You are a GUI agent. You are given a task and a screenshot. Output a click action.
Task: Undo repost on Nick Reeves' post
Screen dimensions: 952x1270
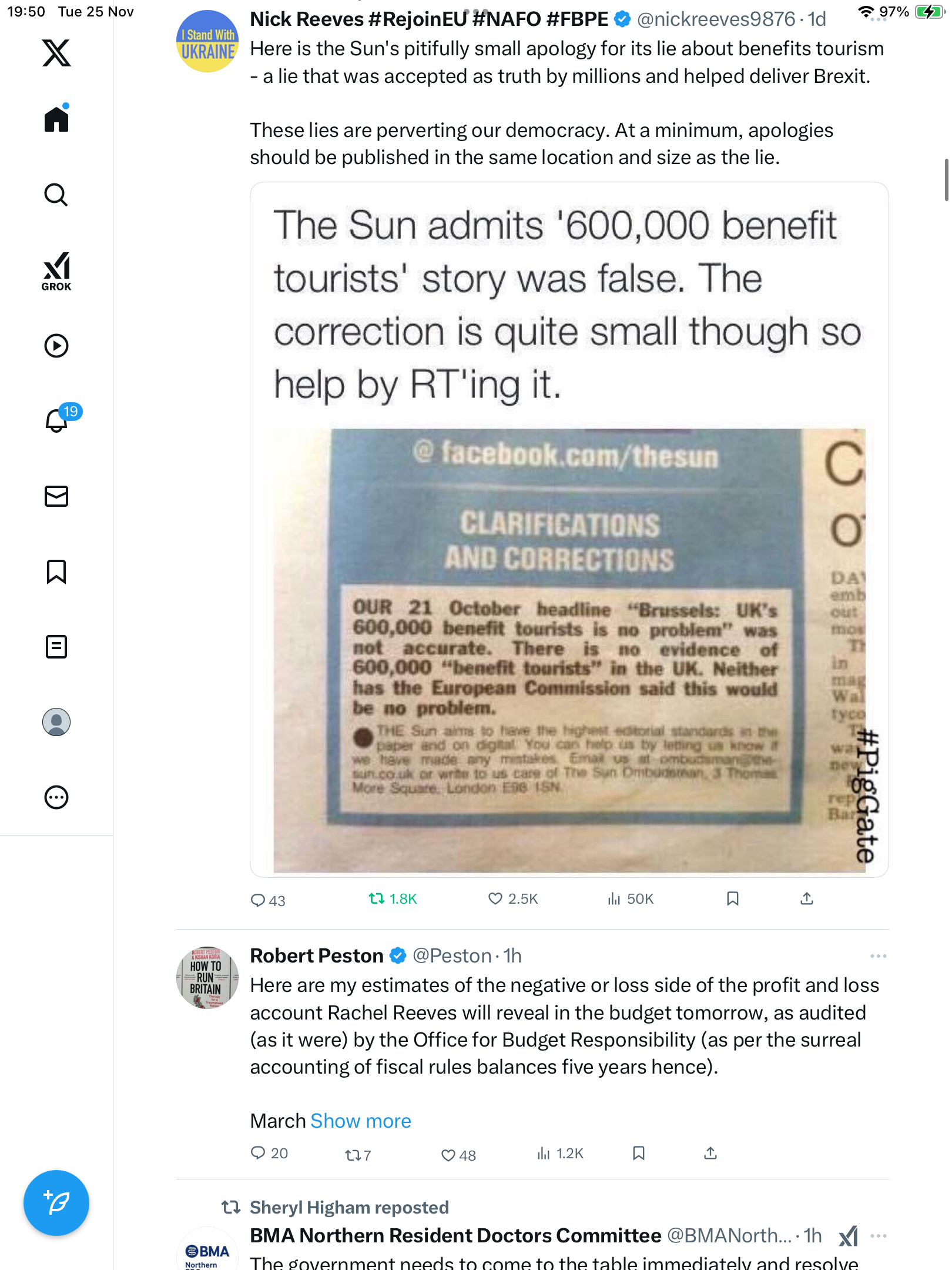377,898
